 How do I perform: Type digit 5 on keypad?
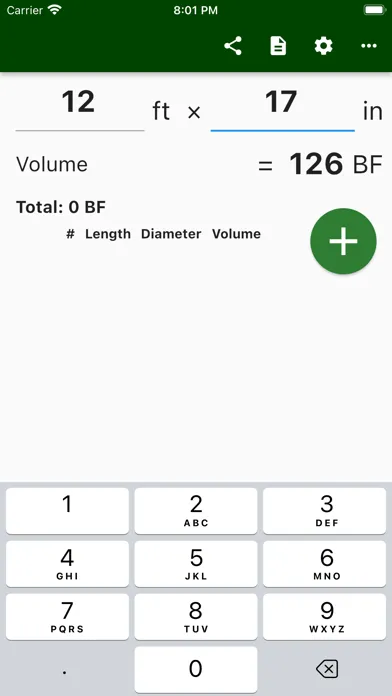tap(196, 564)
